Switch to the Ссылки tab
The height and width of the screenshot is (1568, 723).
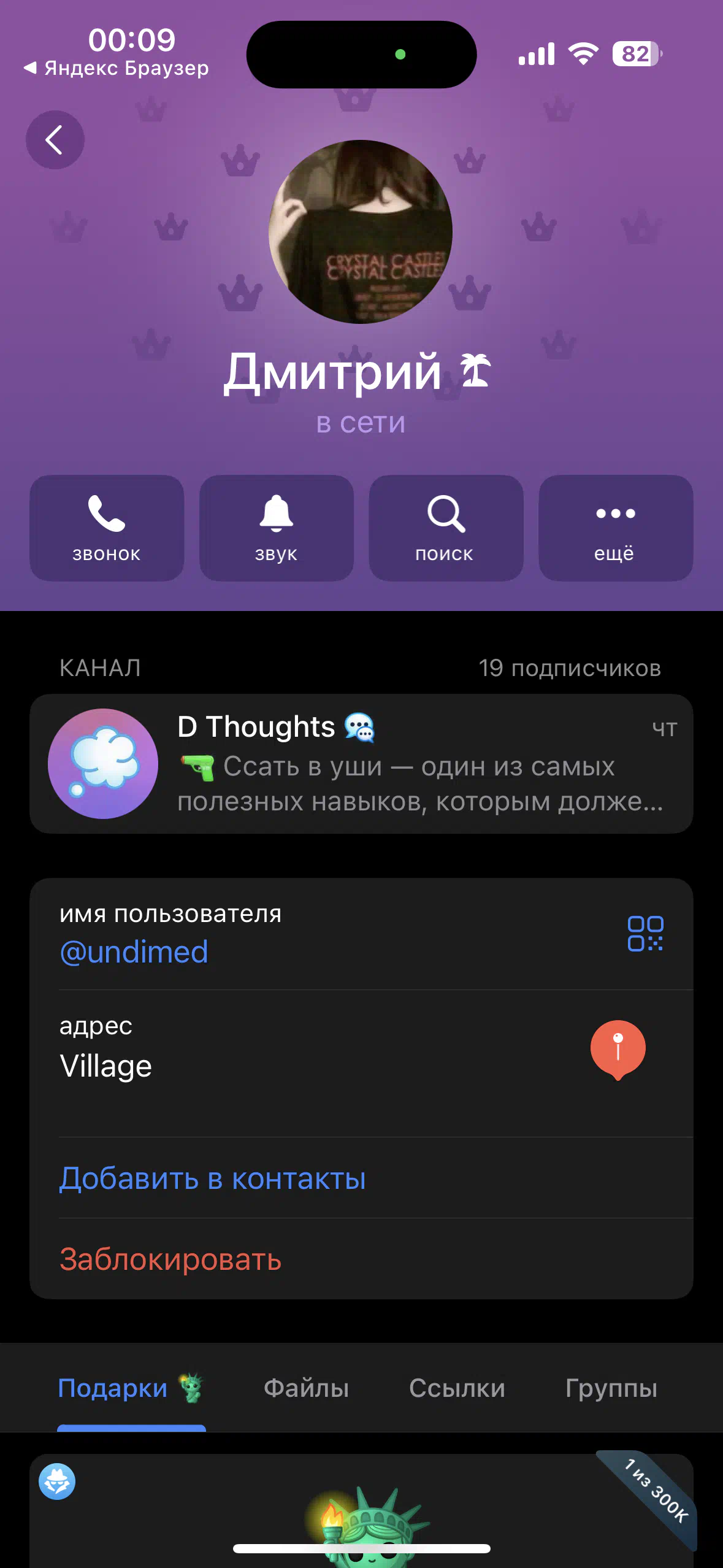click(x=457, y=1388)
